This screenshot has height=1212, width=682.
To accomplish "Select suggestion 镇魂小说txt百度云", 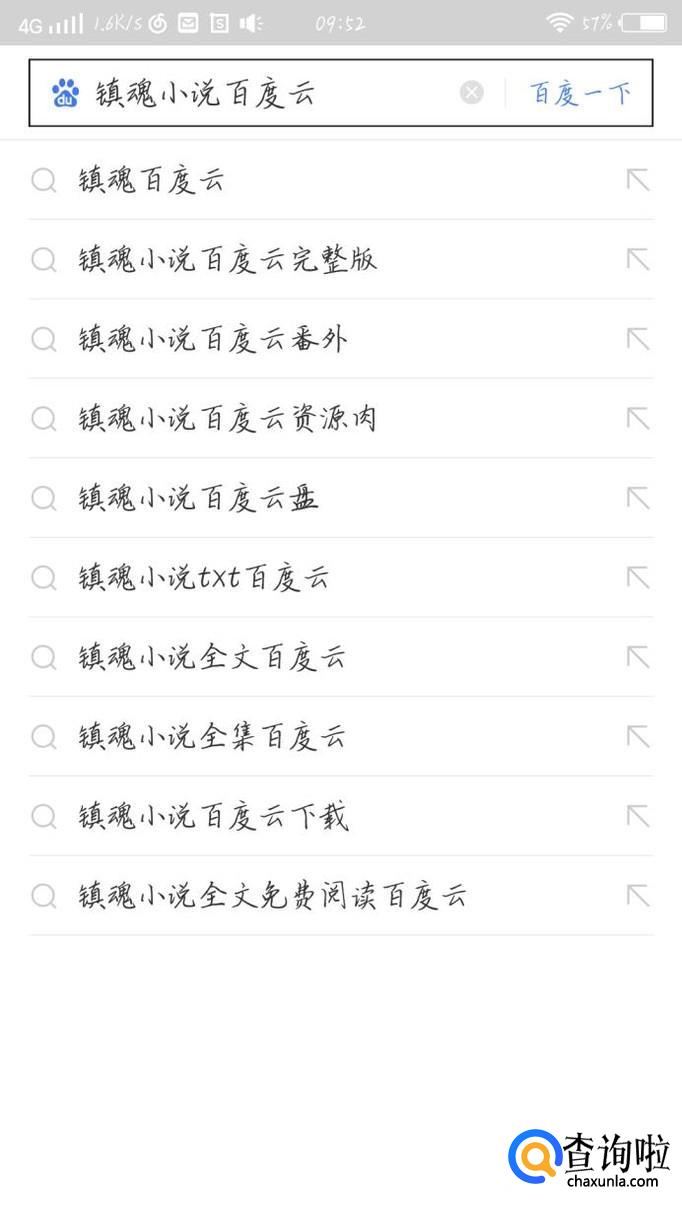I will click(x=204, y=577).
